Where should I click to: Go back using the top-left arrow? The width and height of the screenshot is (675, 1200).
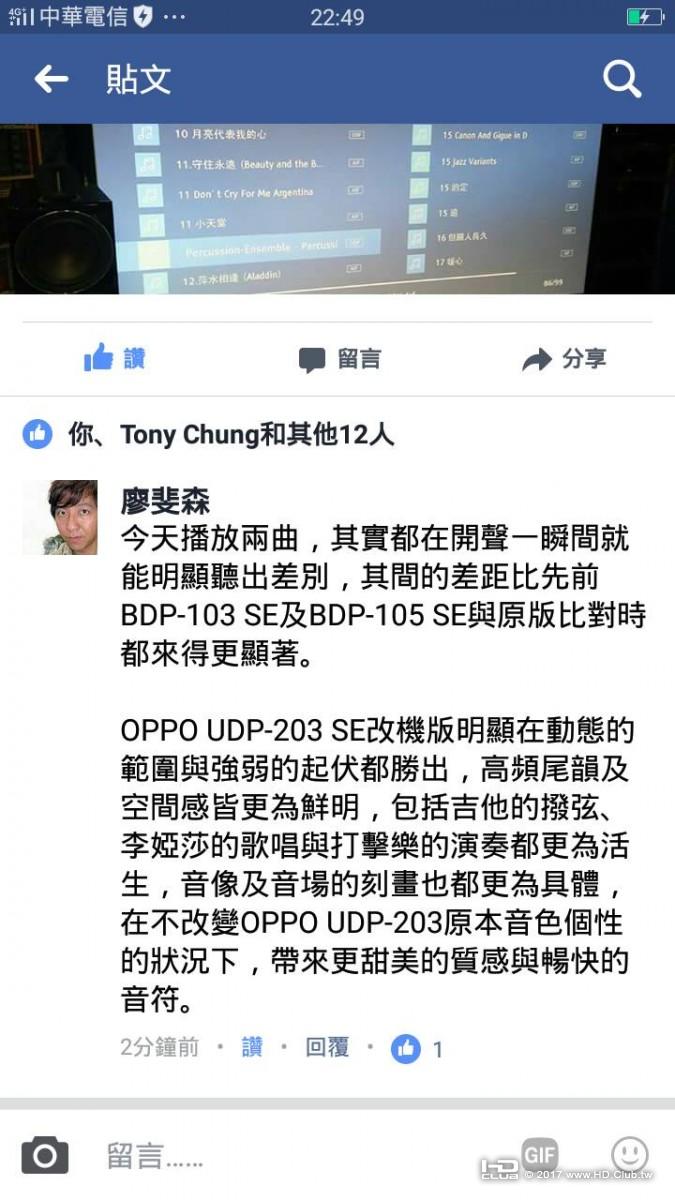click(50, 80)
